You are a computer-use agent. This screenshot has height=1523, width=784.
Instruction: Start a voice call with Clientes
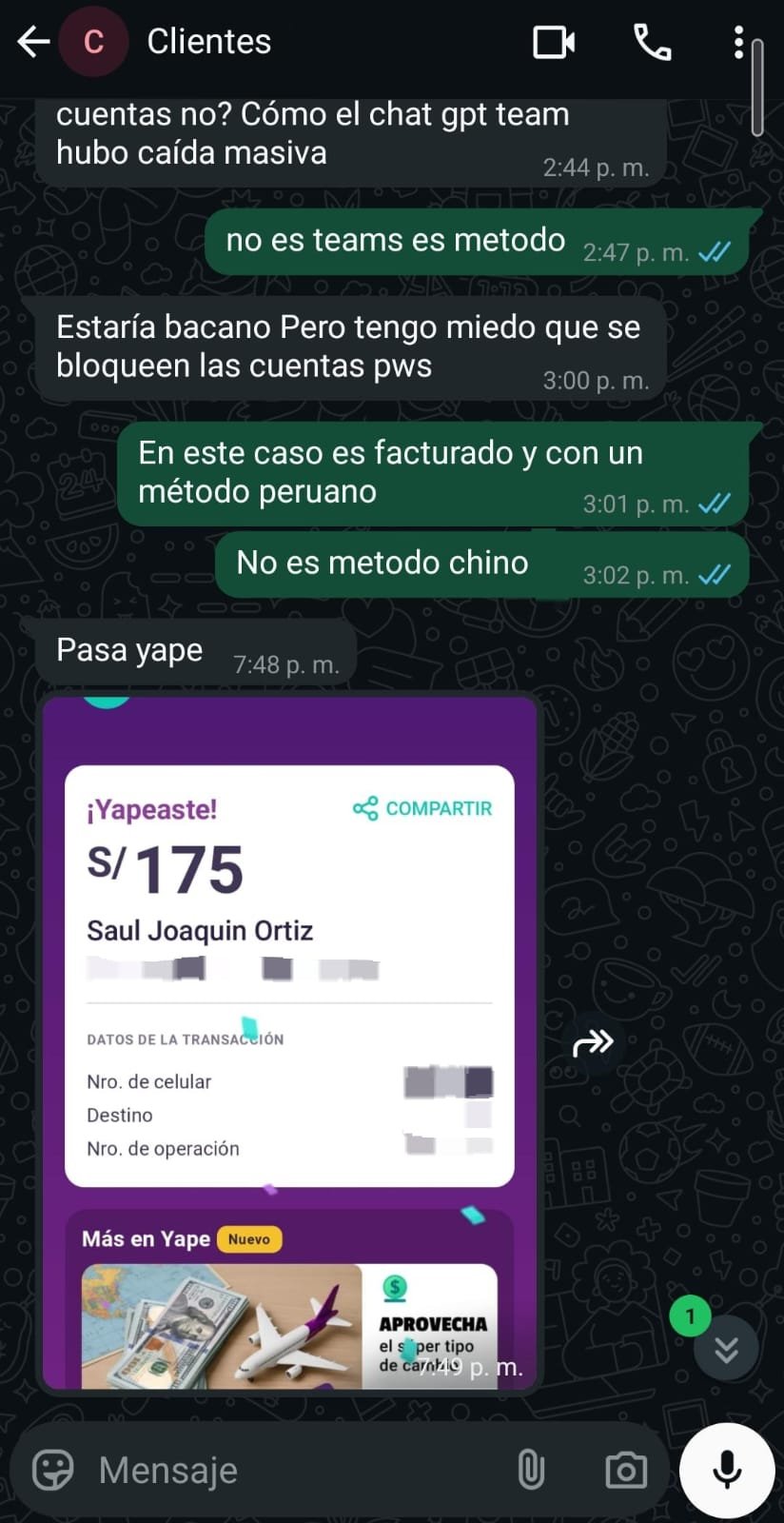click(x=653, y=42)
